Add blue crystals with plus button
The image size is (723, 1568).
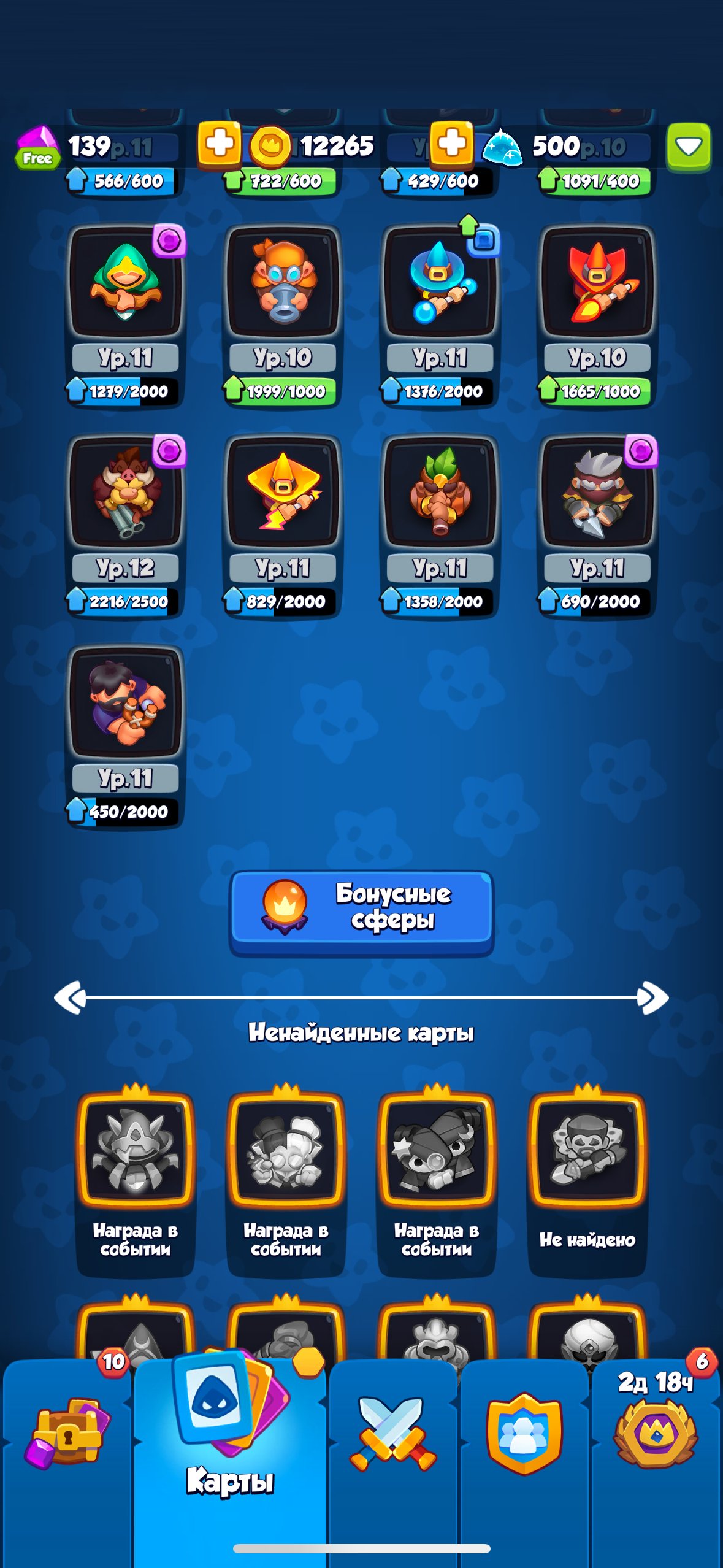[x=451, y=145]
